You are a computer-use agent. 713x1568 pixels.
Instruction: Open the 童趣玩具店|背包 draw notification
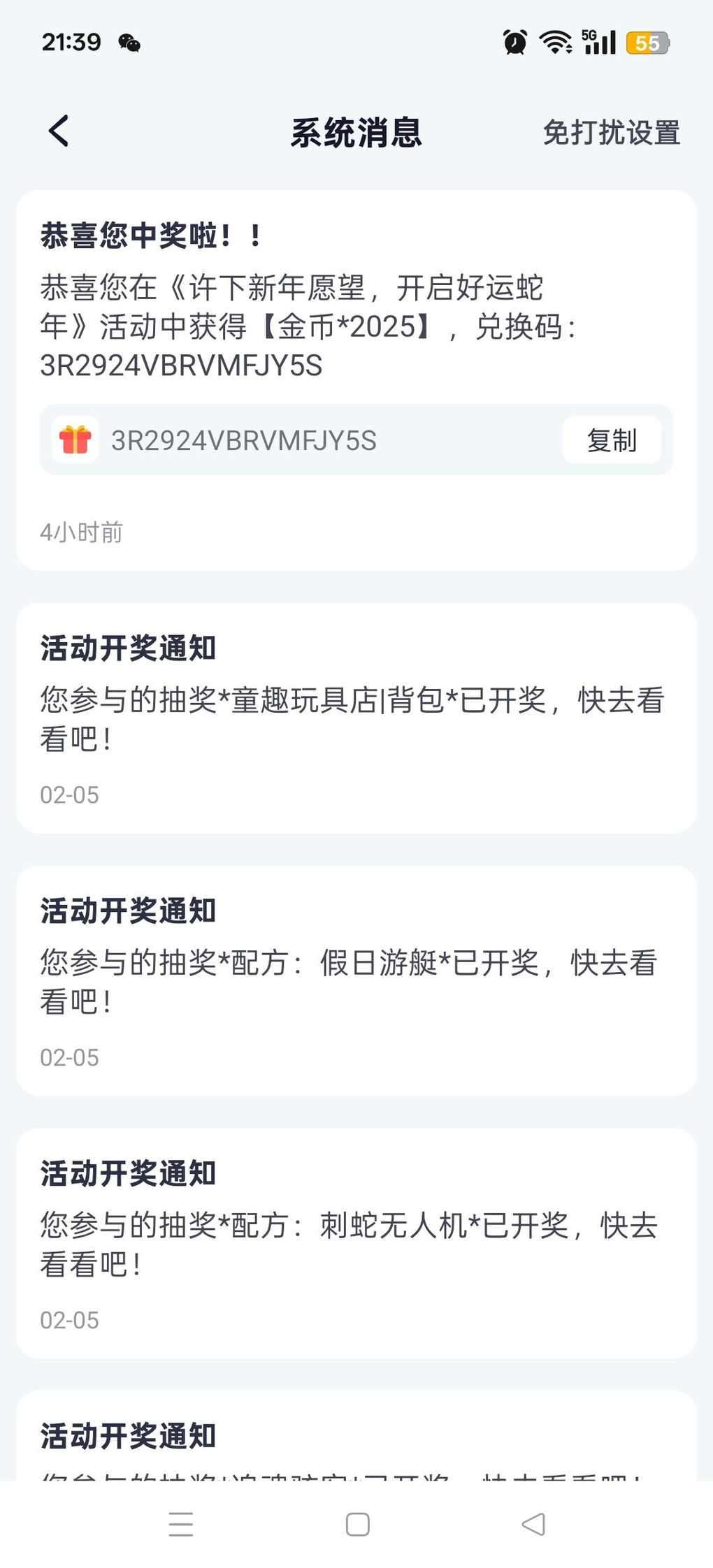[x=356, y=718]
